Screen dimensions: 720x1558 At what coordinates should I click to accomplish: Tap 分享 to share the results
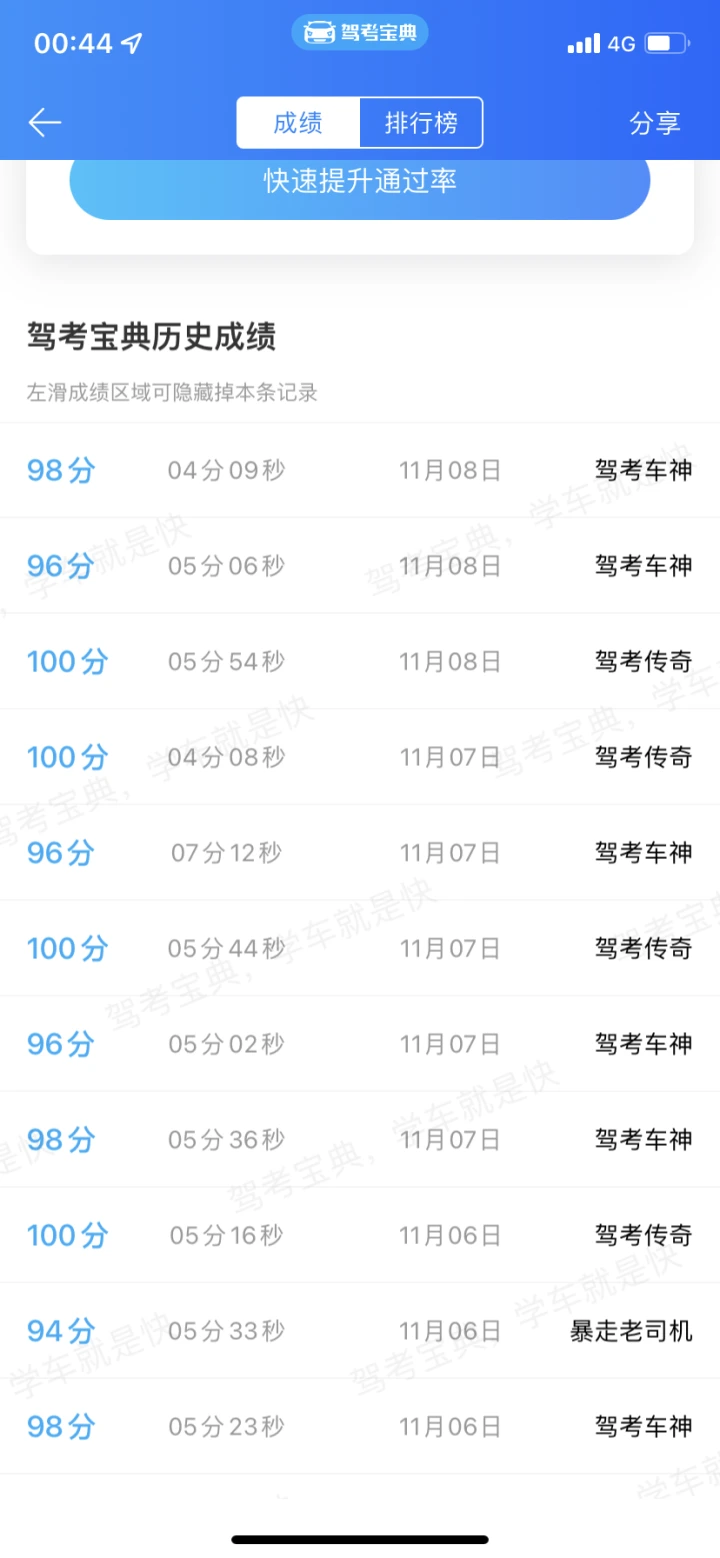pos(655,123)
